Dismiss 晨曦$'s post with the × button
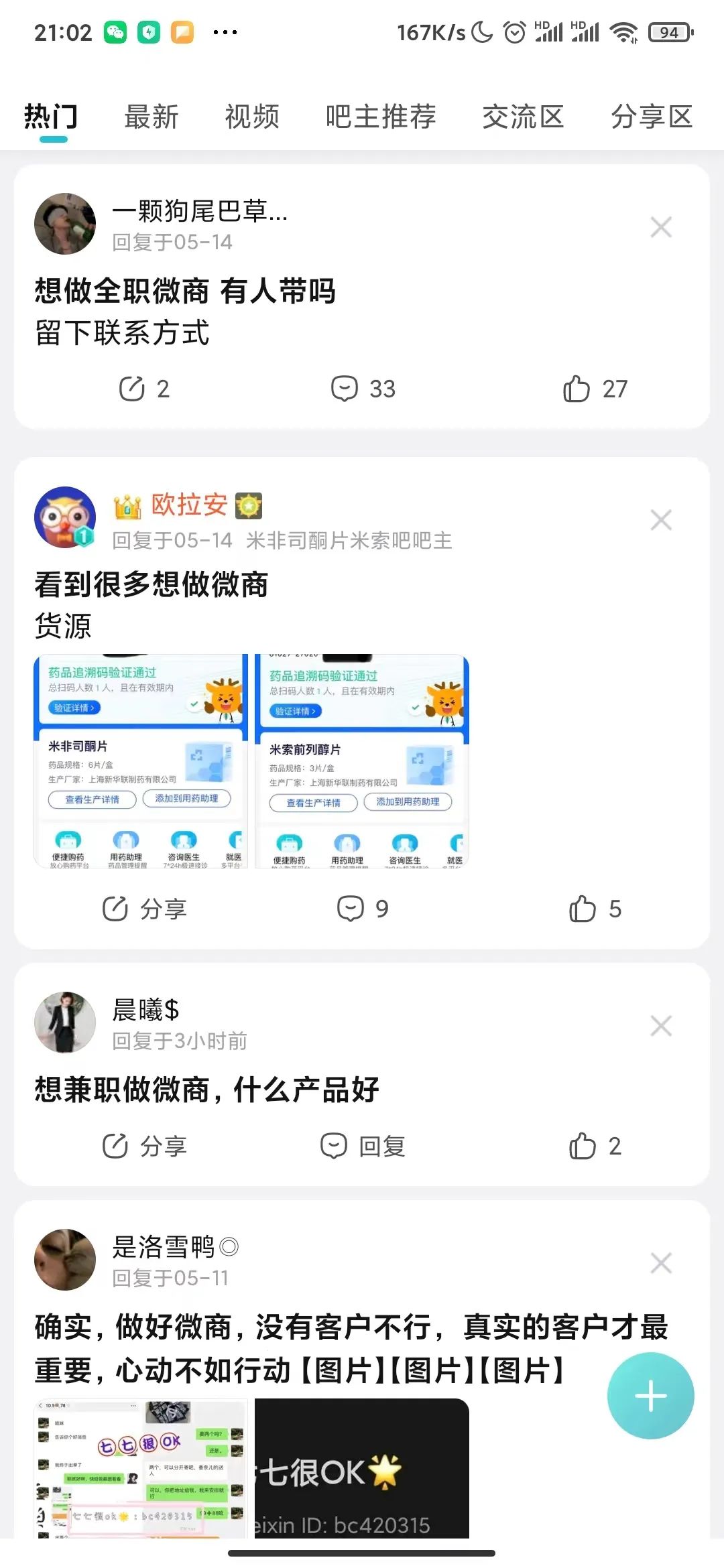Image resolution: width=724 pixels, height=1568 pixels. click(x=661, y=1025)
